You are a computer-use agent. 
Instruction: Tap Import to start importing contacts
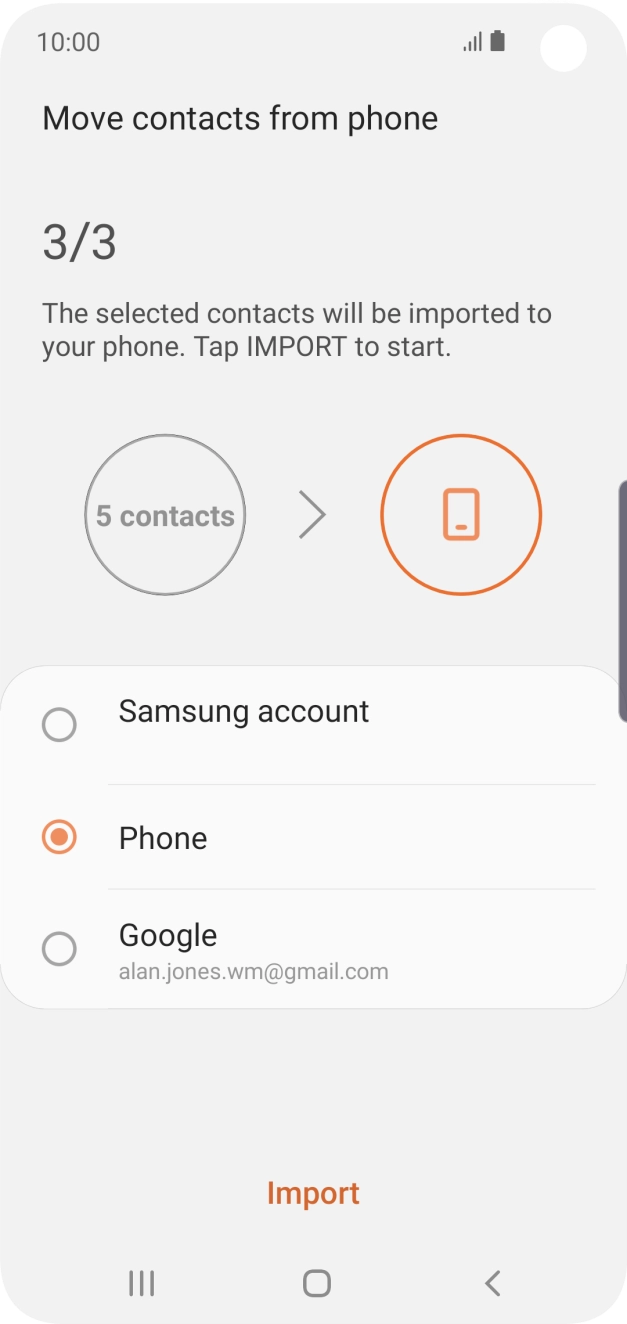(313, 1193)
